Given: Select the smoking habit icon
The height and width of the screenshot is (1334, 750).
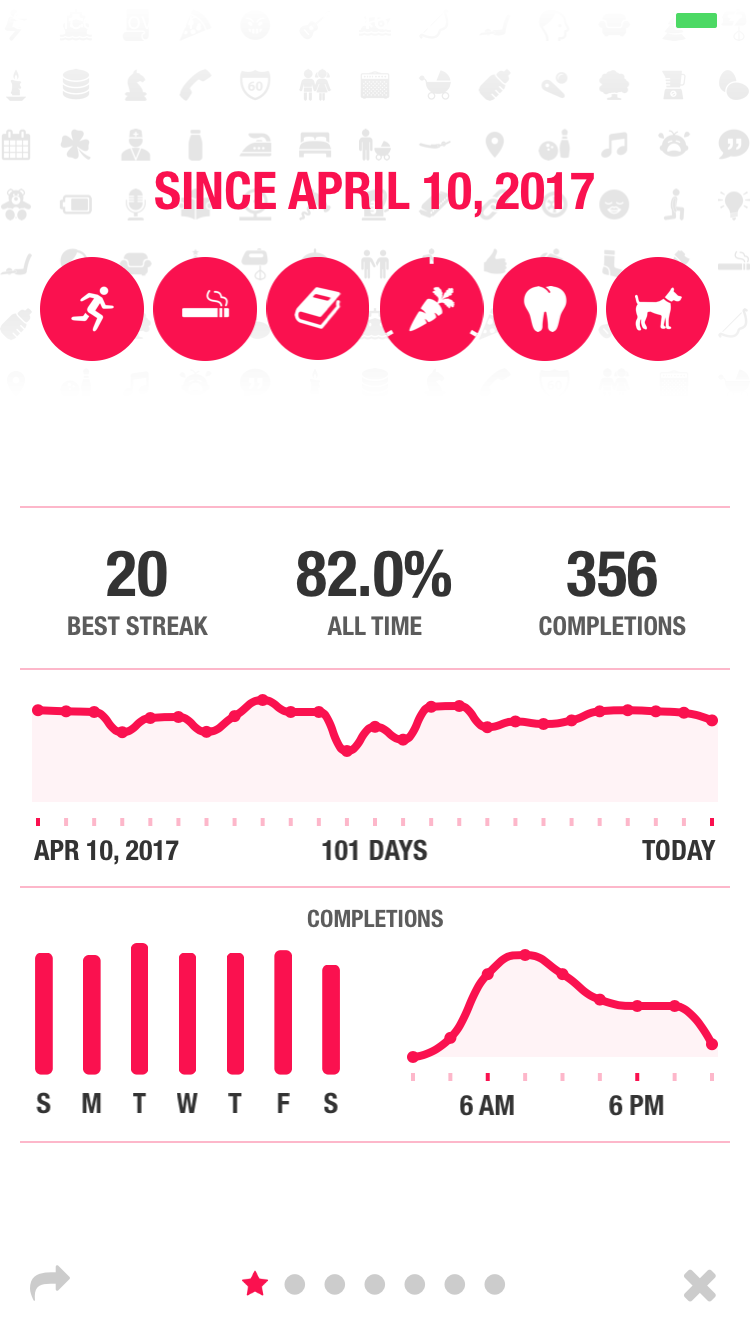Looking at the screenshot, I should point(205,309).
